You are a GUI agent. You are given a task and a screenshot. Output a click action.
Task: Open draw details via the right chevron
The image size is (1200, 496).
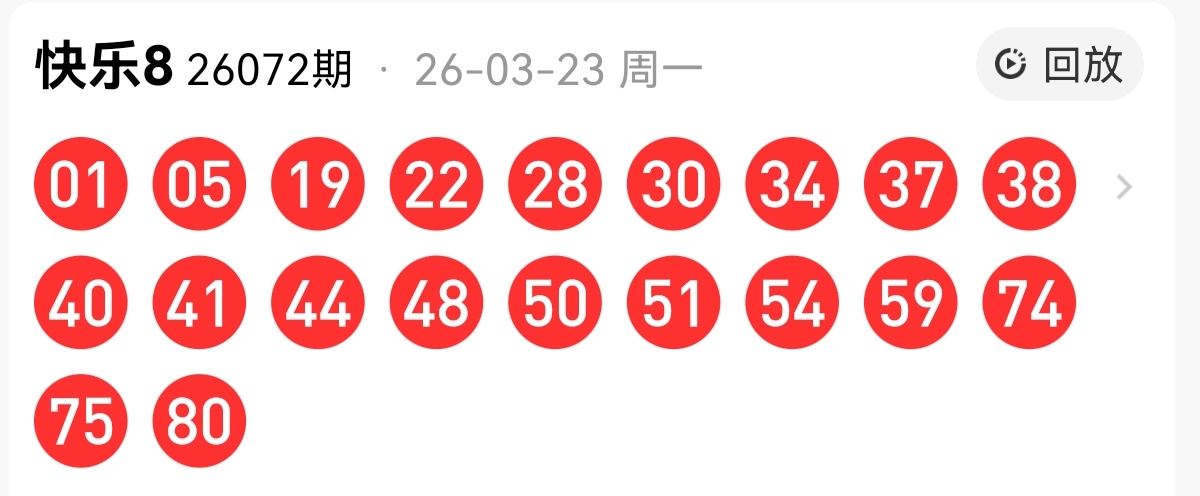[1124, 187]
